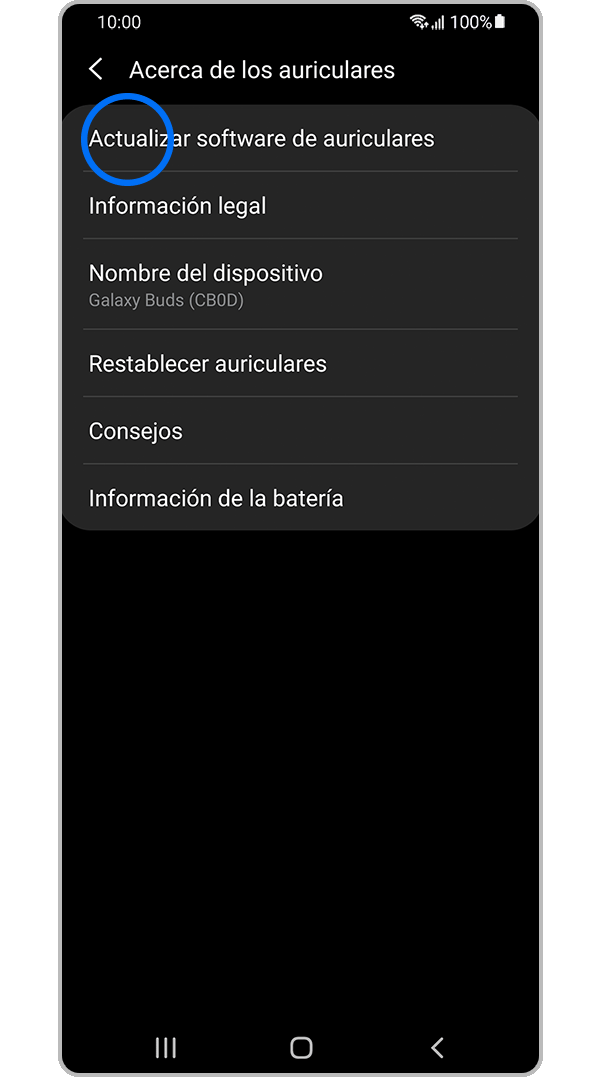Tap the system home button
Viewport: 600px width, 1077px height.
click(x=301, y=1047)
